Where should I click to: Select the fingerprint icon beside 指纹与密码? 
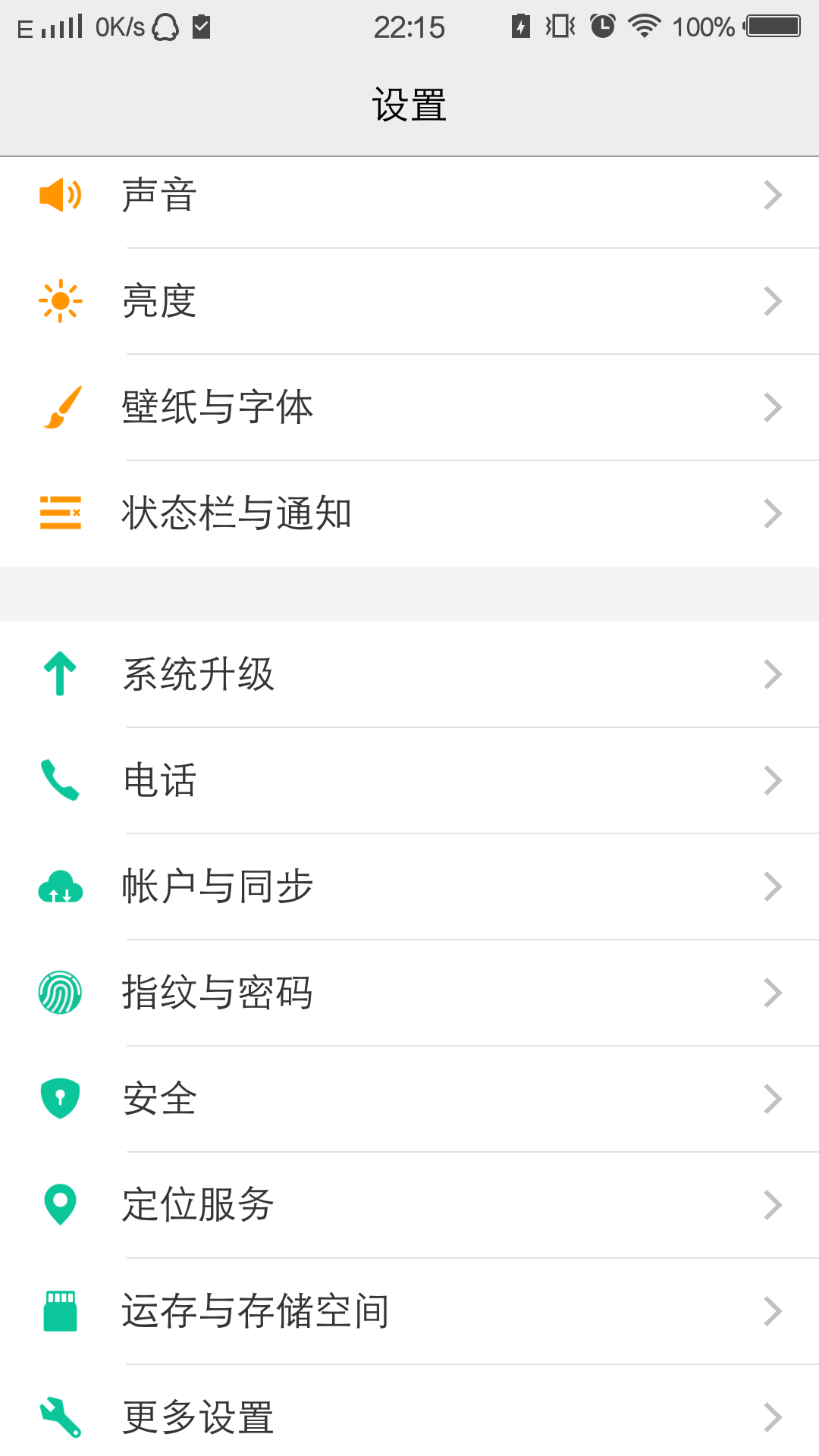(x=59, y=992)
